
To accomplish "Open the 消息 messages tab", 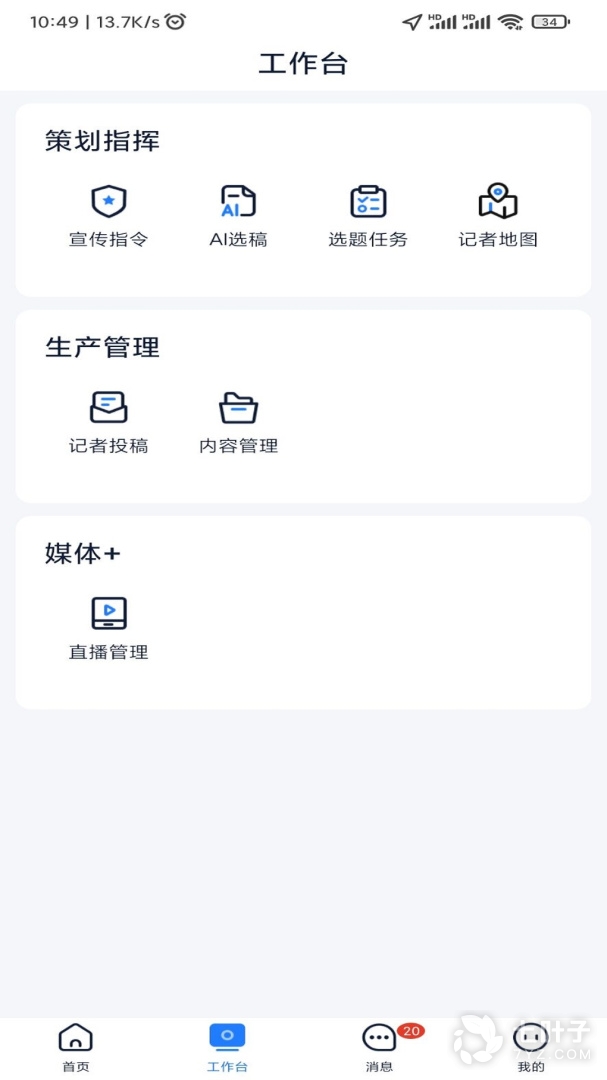I will [379, 1046].
